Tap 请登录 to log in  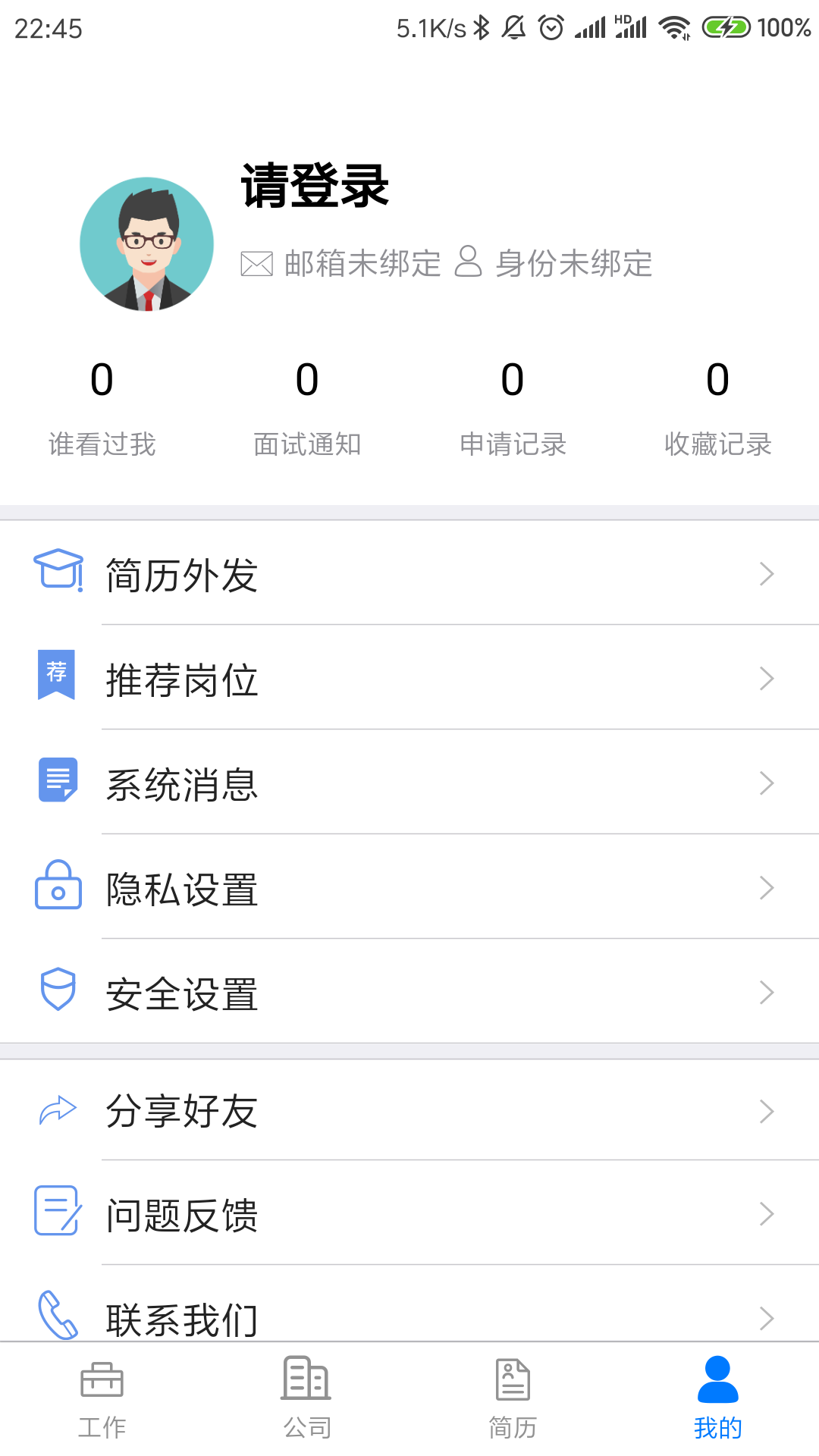coord(315,187)
